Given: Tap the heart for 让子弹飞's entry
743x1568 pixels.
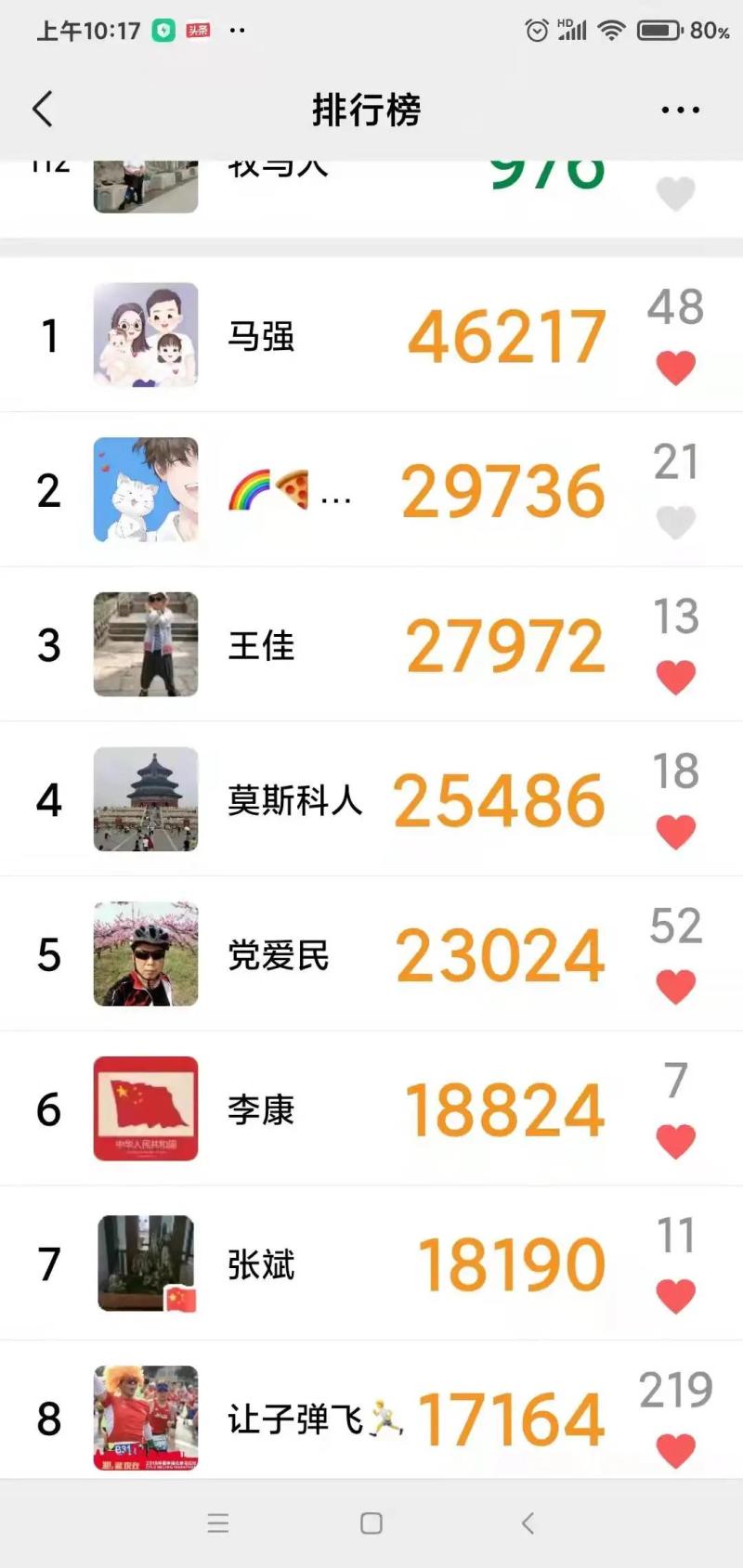Looking at the screenshot, I should pos(675,1450).
